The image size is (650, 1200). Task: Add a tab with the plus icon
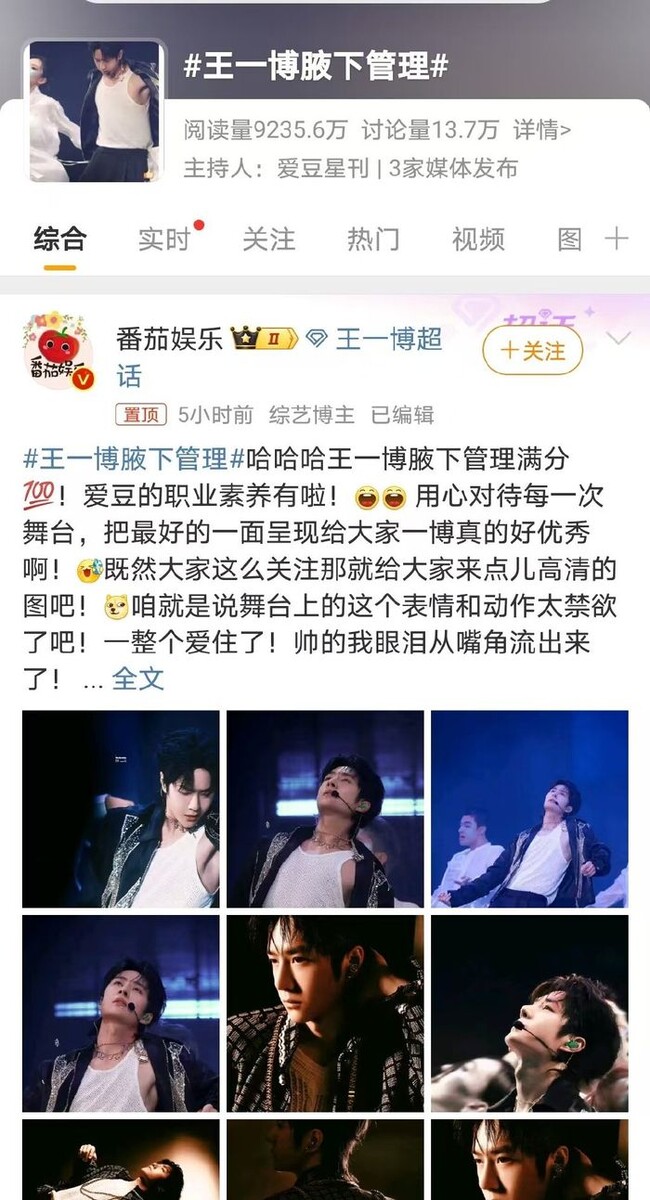point(617,239)
